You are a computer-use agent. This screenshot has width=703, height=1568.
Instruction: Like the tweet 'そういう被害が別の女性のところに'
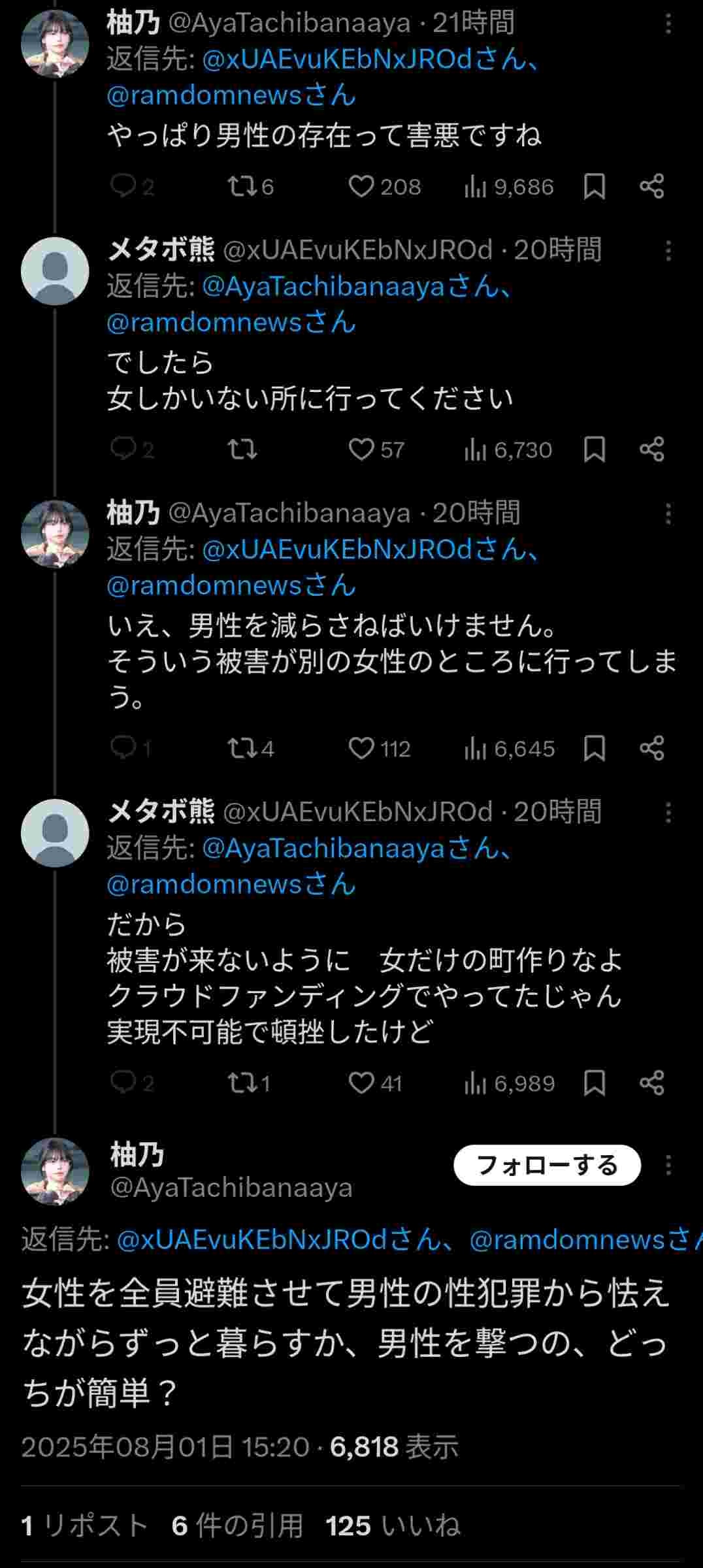point(361,748)
